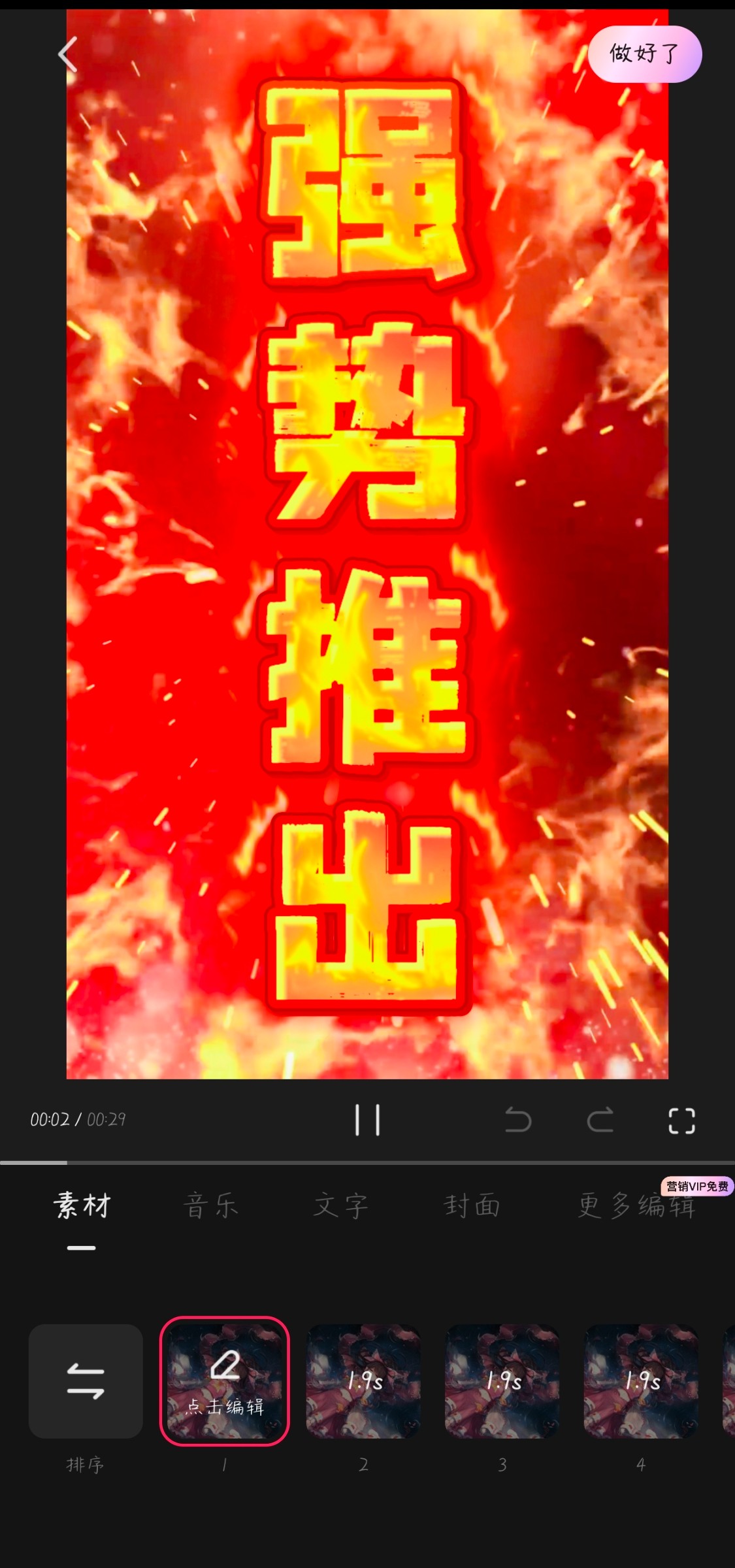The width and height of the screenshot is (735, 1568).
Task: Tap the 做好了 done button
Action: [644, 54]
